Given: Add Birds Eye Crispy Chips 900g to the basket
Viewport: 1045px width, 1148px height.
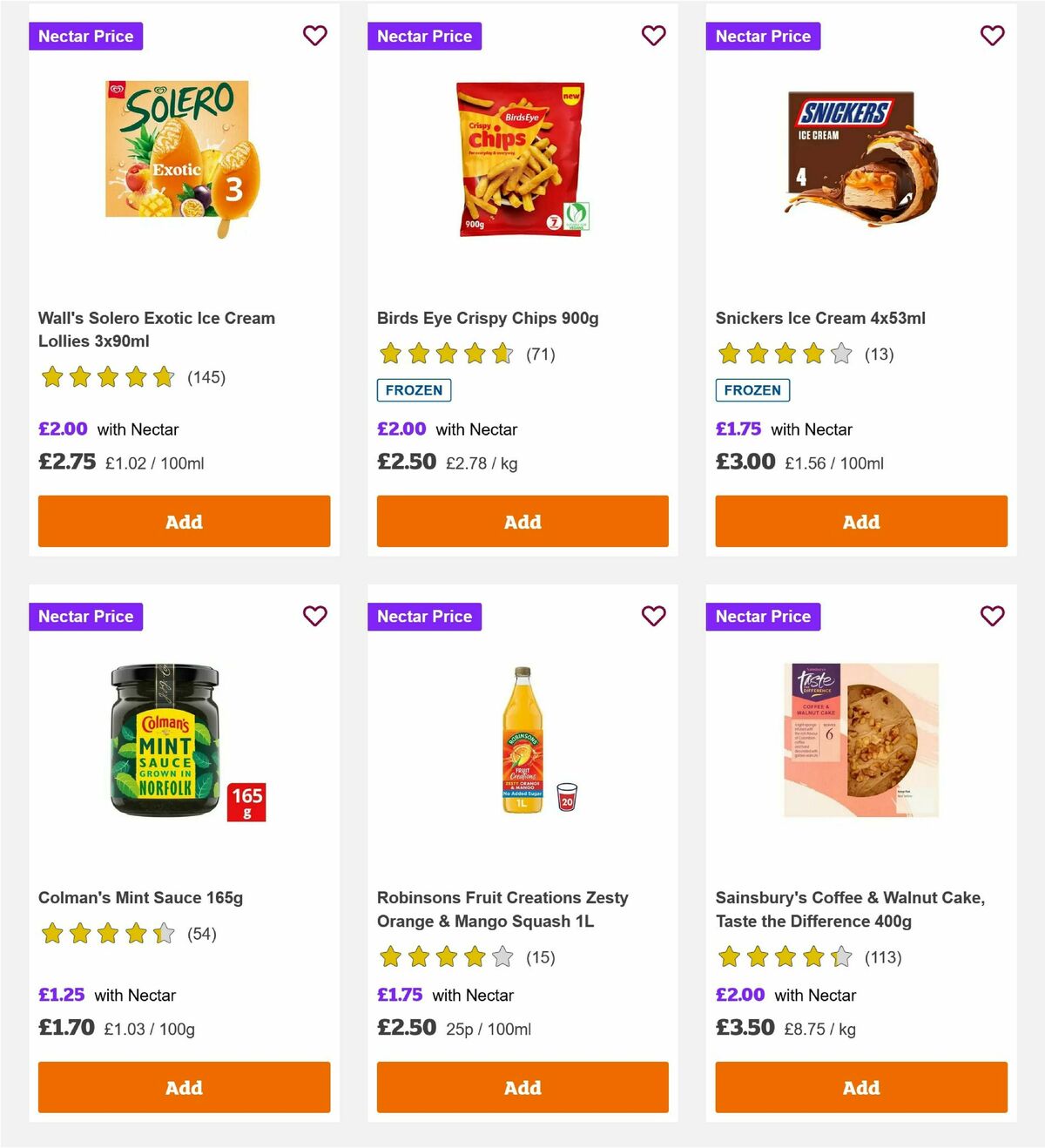Looking at the screenshot, I should (522, 521).
